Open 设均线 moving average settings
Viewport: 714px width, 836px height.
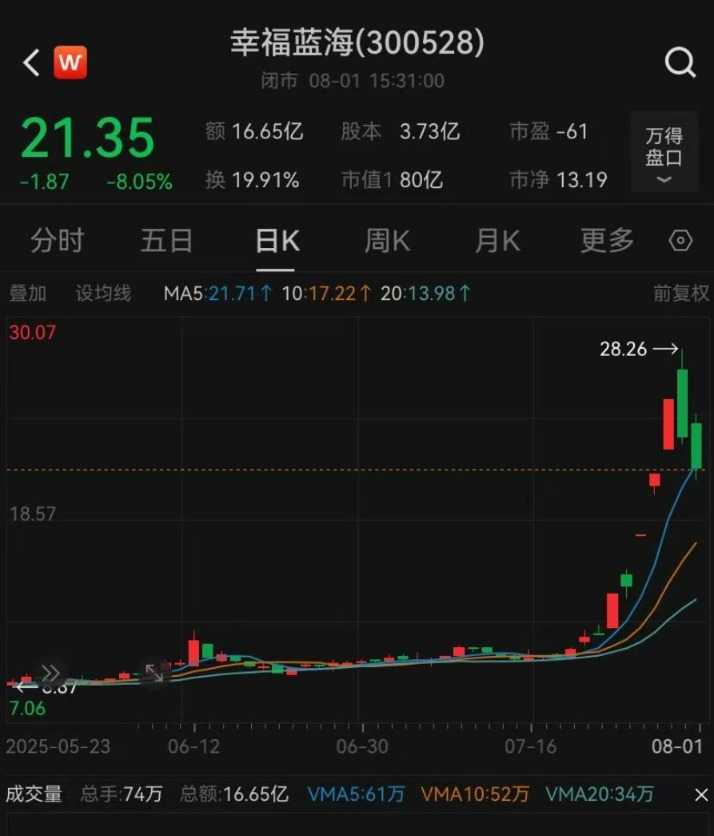pos(104,293)
